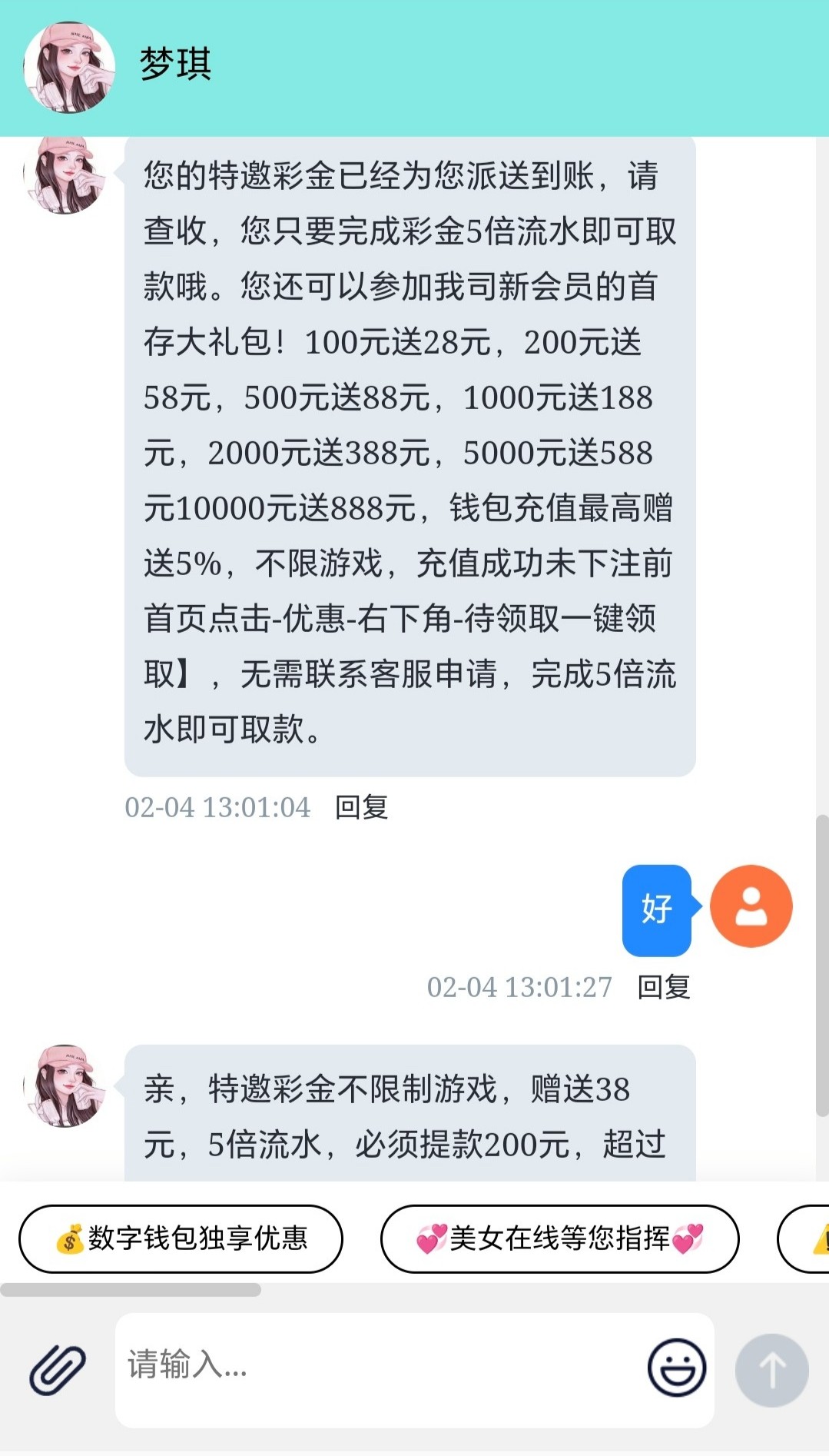Open 梦琪's avatar in the chat header
This screenshot has height=1456, width=829.
[69, 67]
